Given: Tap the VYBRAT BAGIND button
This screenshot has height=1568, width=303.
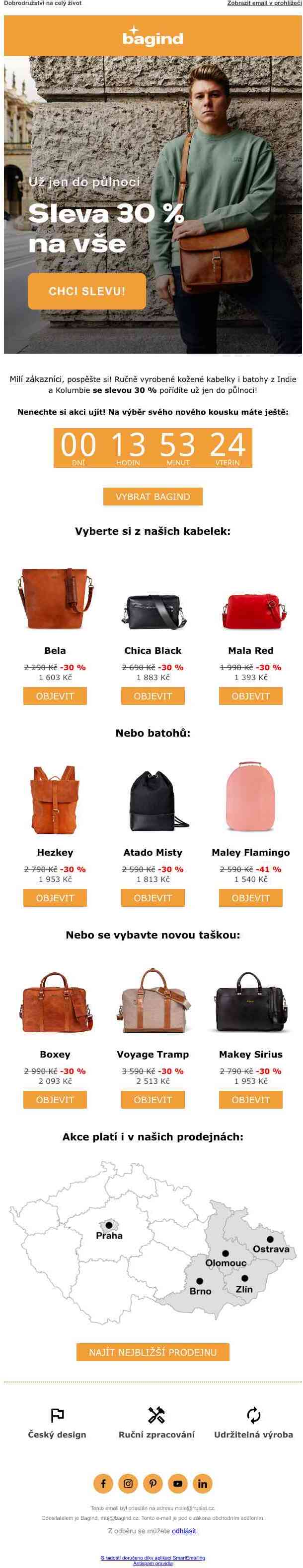Looking at the screenshot, I should point(152,497).
